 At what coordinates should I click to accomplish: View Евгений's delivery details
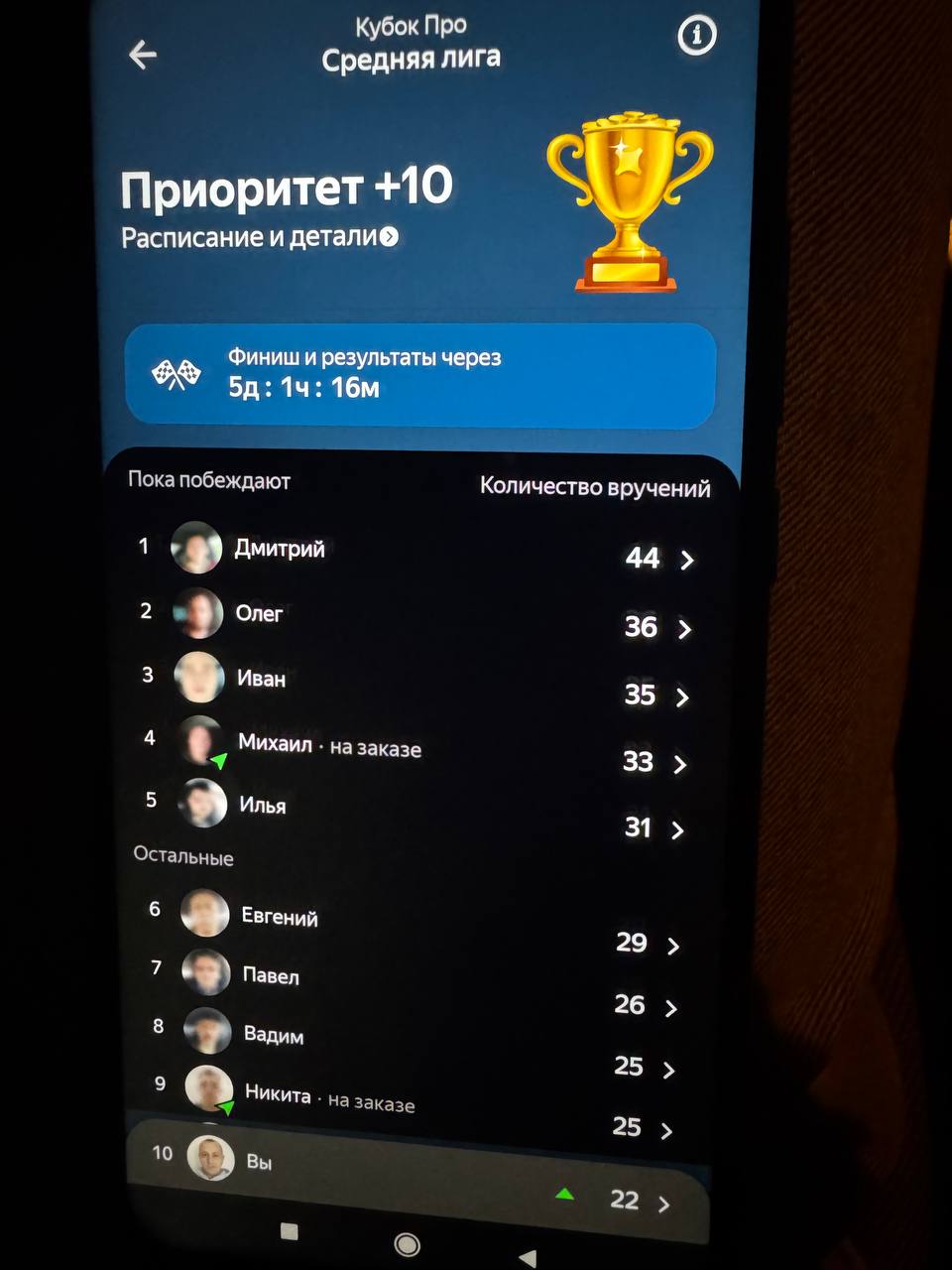click(x=416, y=925)
